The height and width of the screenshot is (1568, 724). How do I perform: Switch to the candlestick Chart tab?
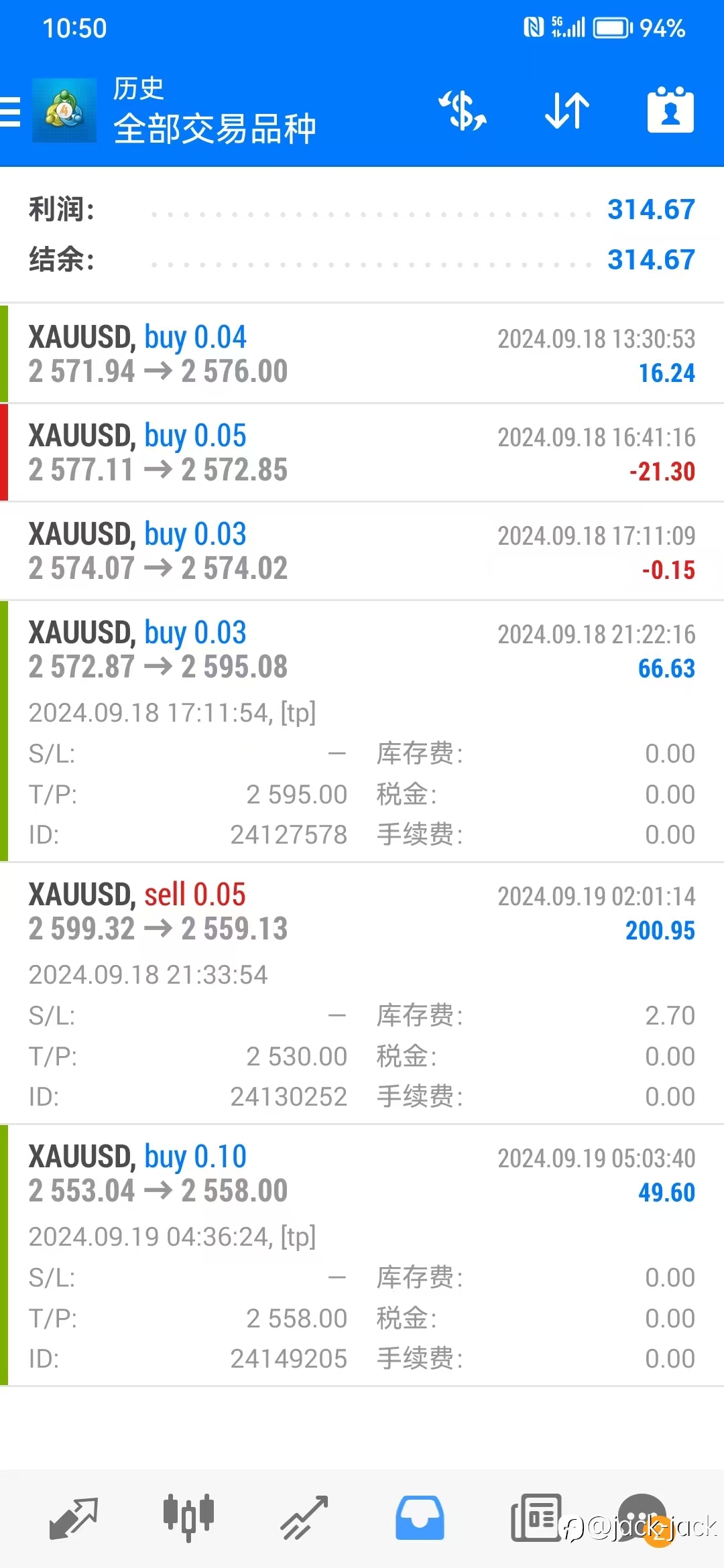point(188,1518)
